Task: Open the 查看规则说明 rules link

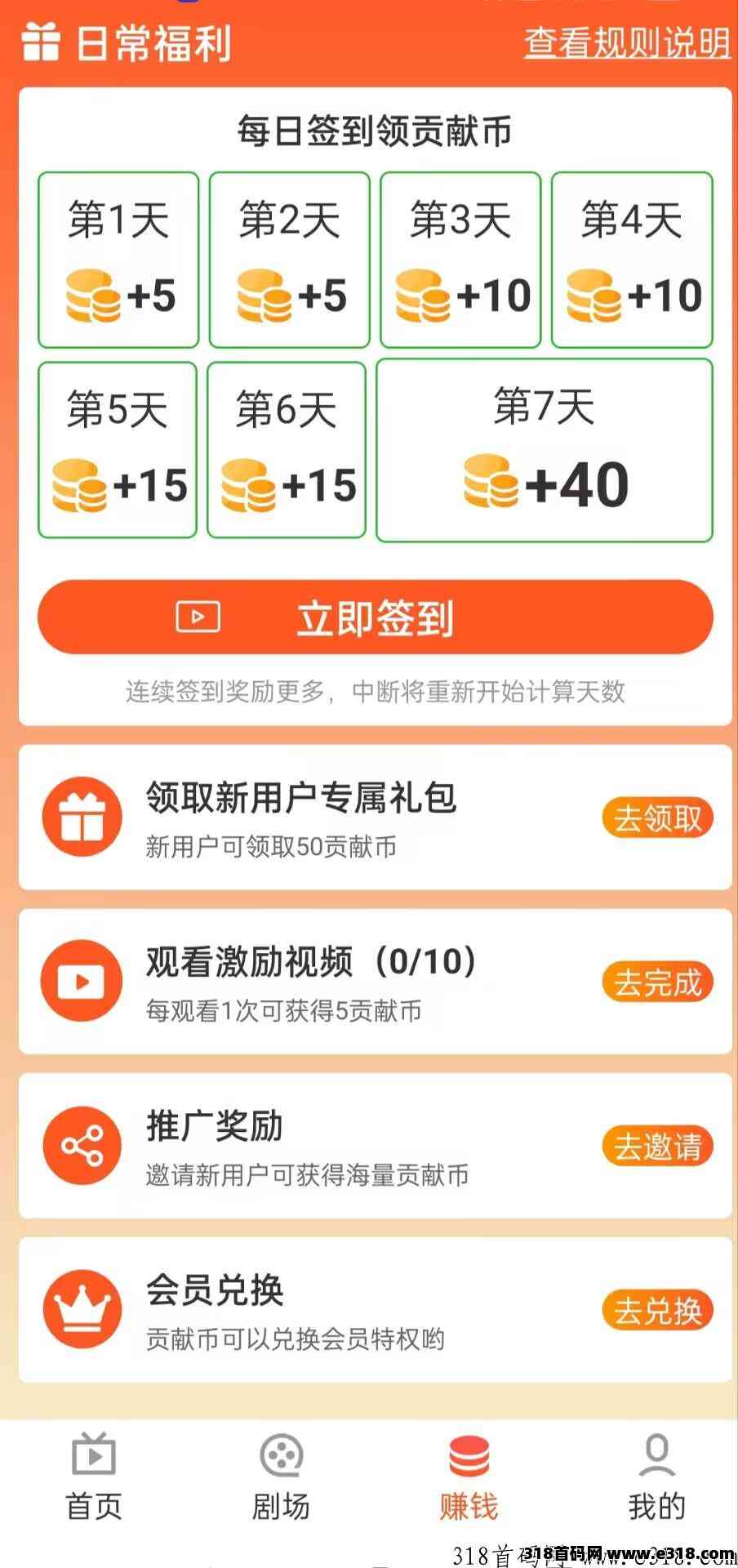Action: [x=626, y=42]
